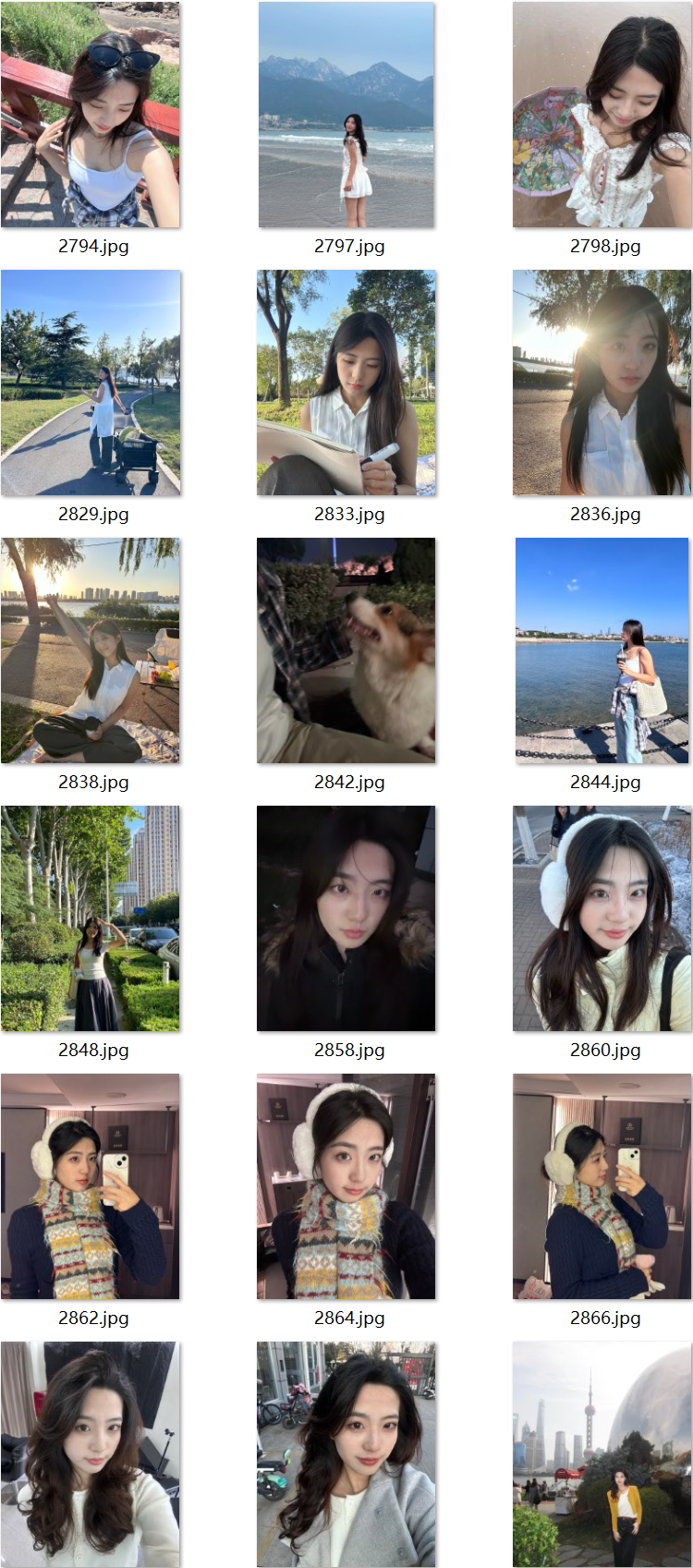View the picture 2833.jpg
This screenshot has width=693, height=1568.
(x=346, y=383)
